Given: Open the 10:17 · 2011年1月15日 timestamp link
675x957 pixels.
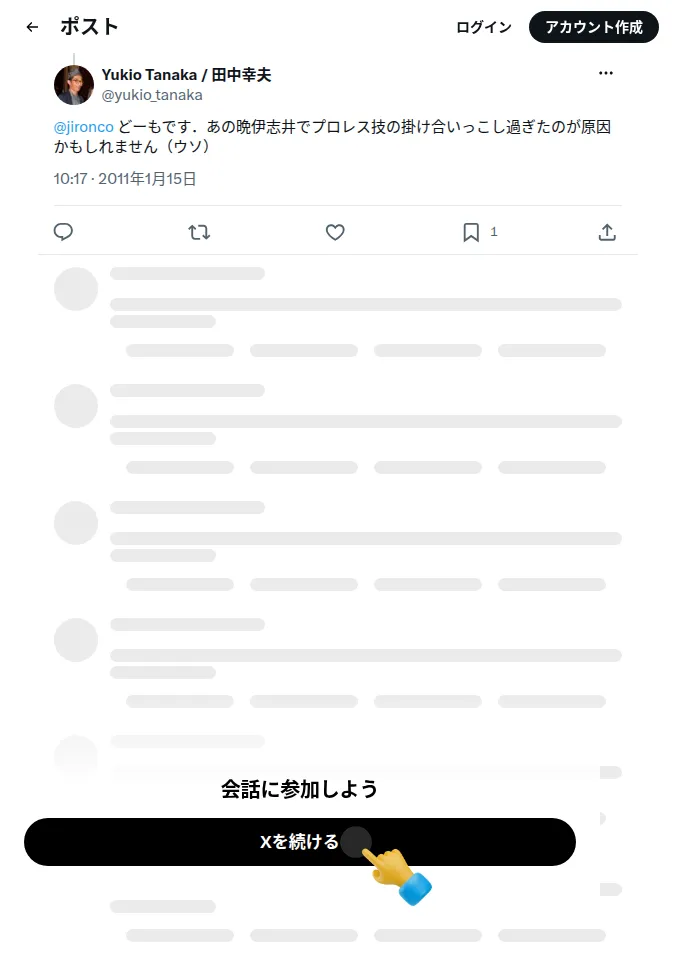Looking at the screenshot, I should pos(125,179).
